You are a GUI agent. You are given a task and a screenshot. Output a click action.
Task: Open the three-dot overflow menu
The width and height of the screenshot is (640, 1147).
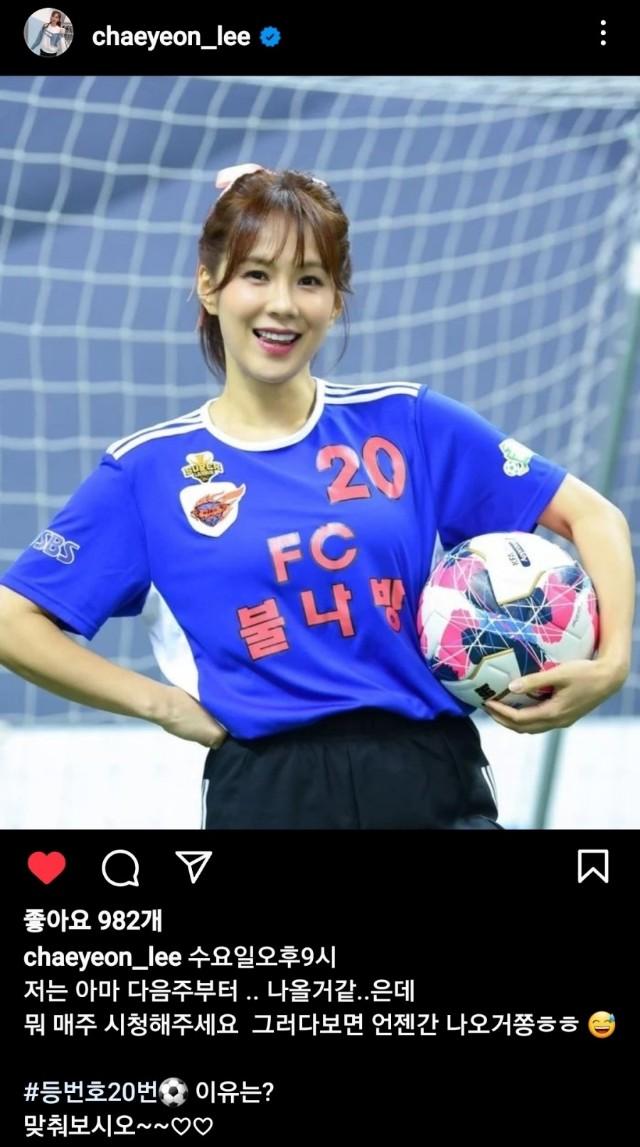[x=602, y=34]
